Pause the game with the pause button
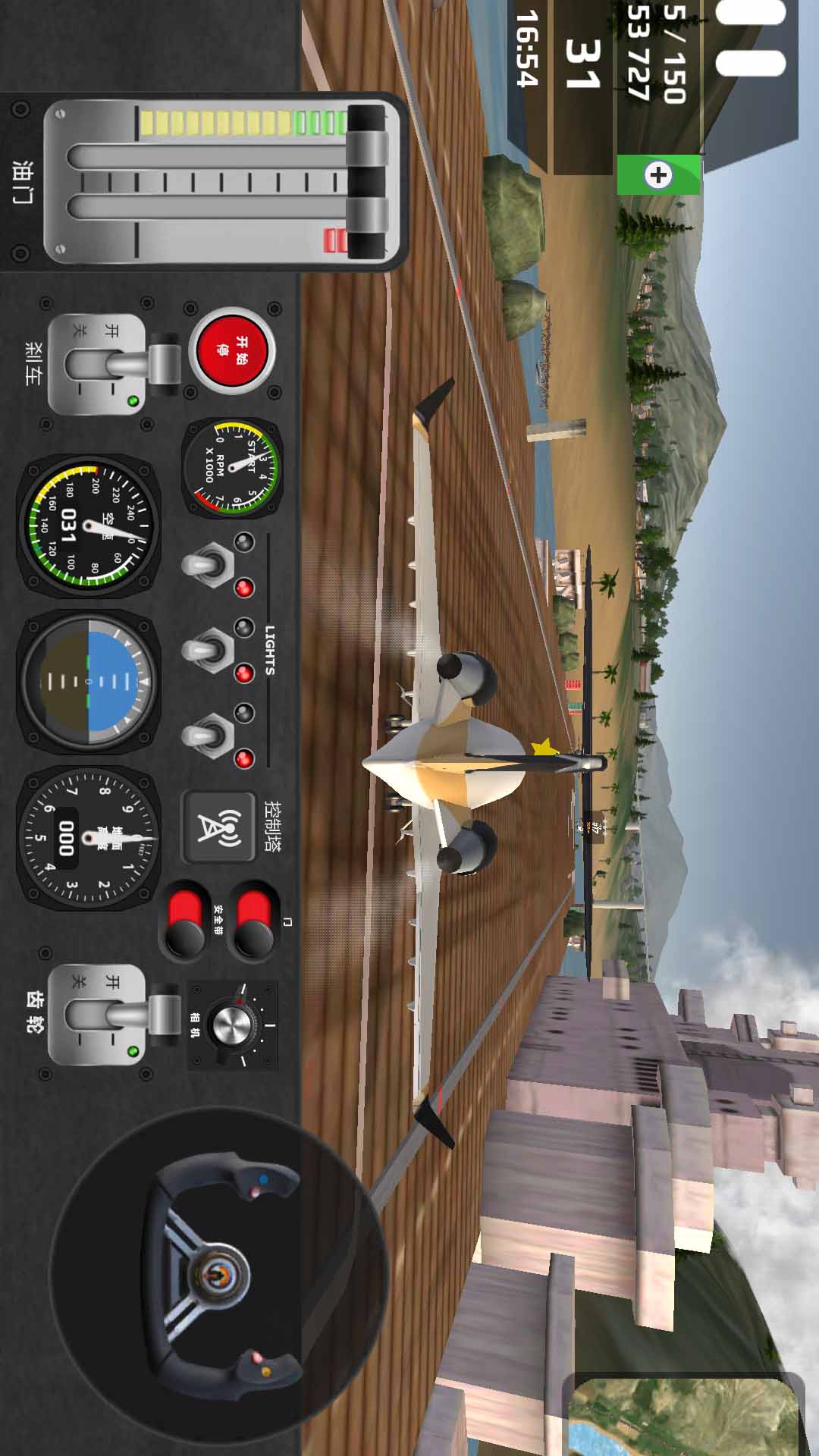The height and width of the screenshot is (1456, 819). (x=750, y=38)
